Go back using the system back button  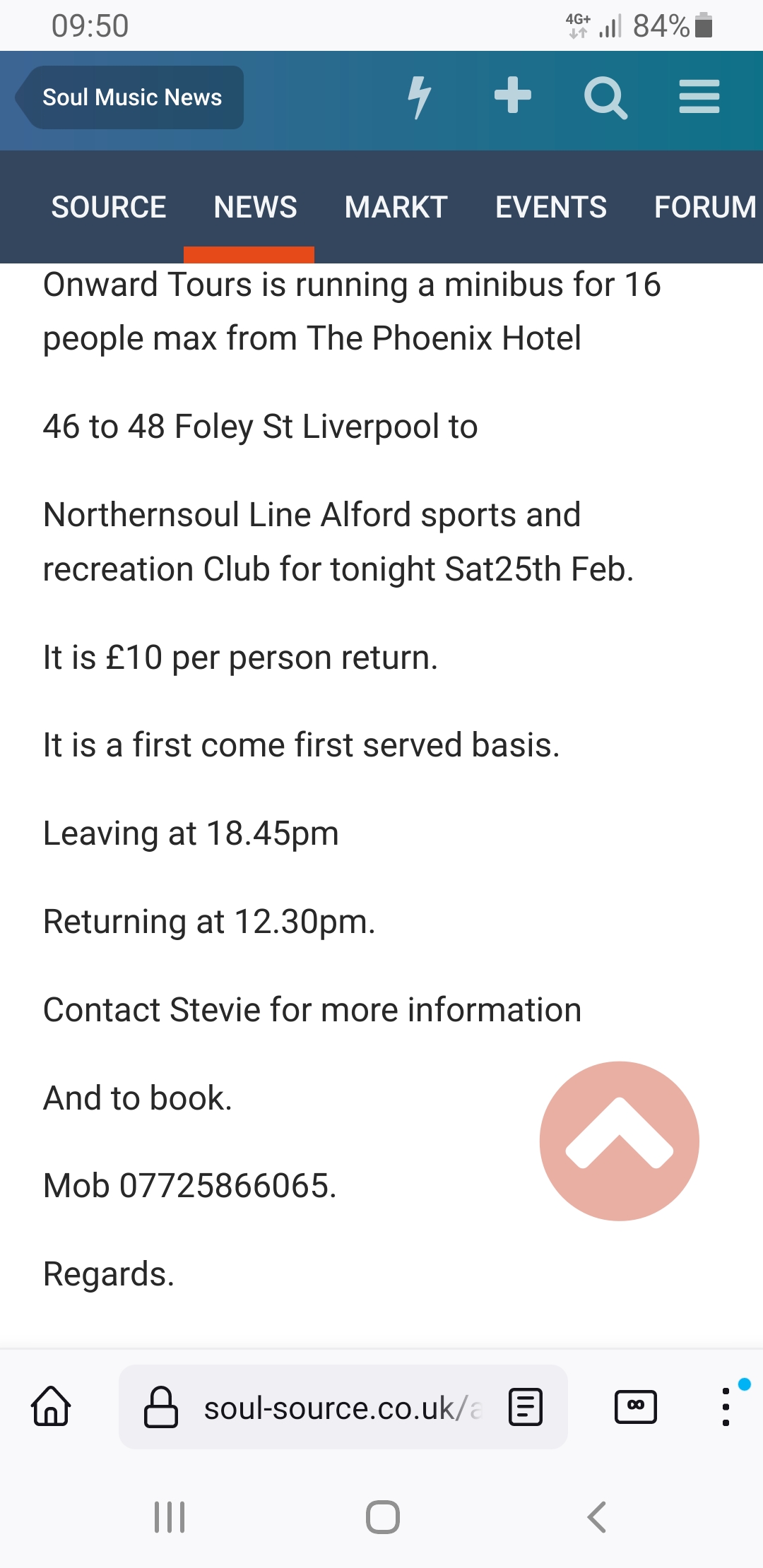597,1516
